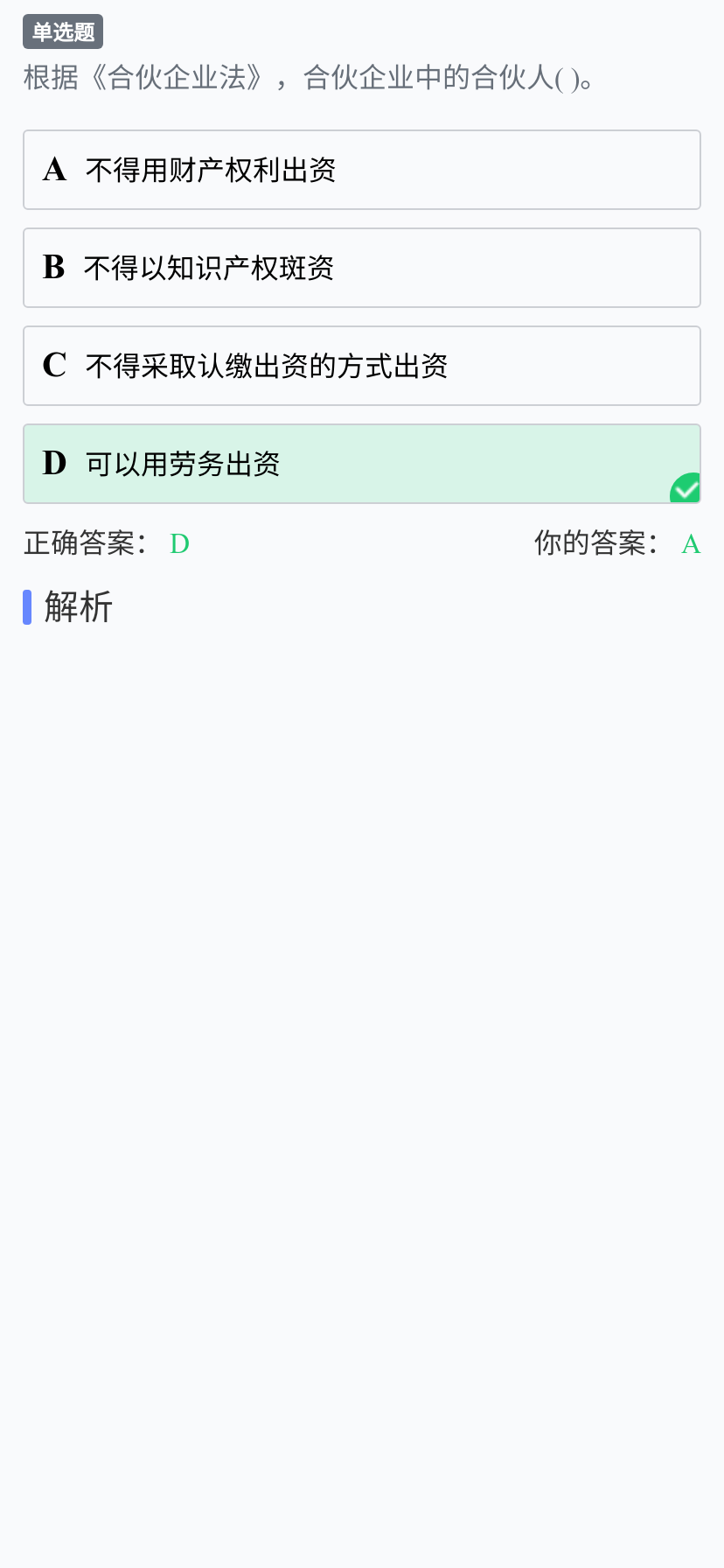Select option A 不得用财产权利出资
This screenshot has width=724, height=1568.
362,170
